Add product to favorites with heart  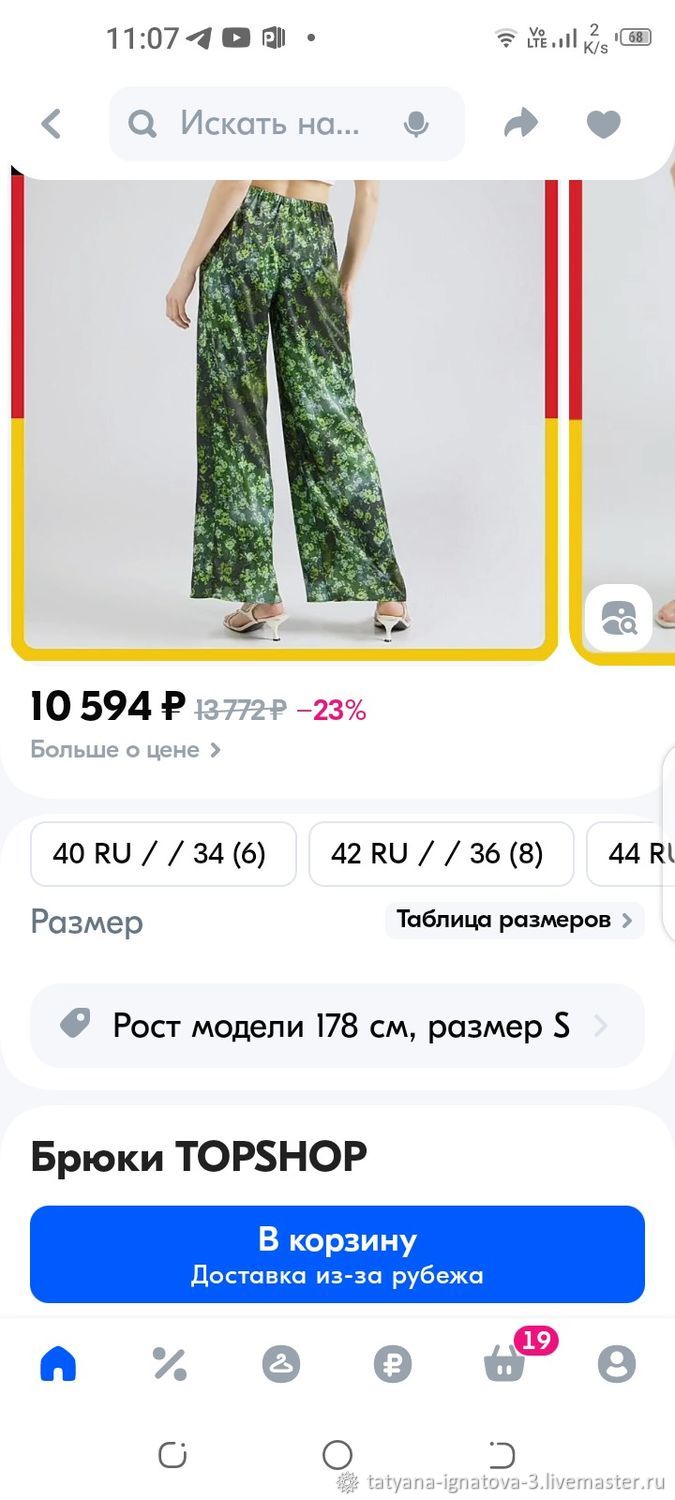pos(603,124)
